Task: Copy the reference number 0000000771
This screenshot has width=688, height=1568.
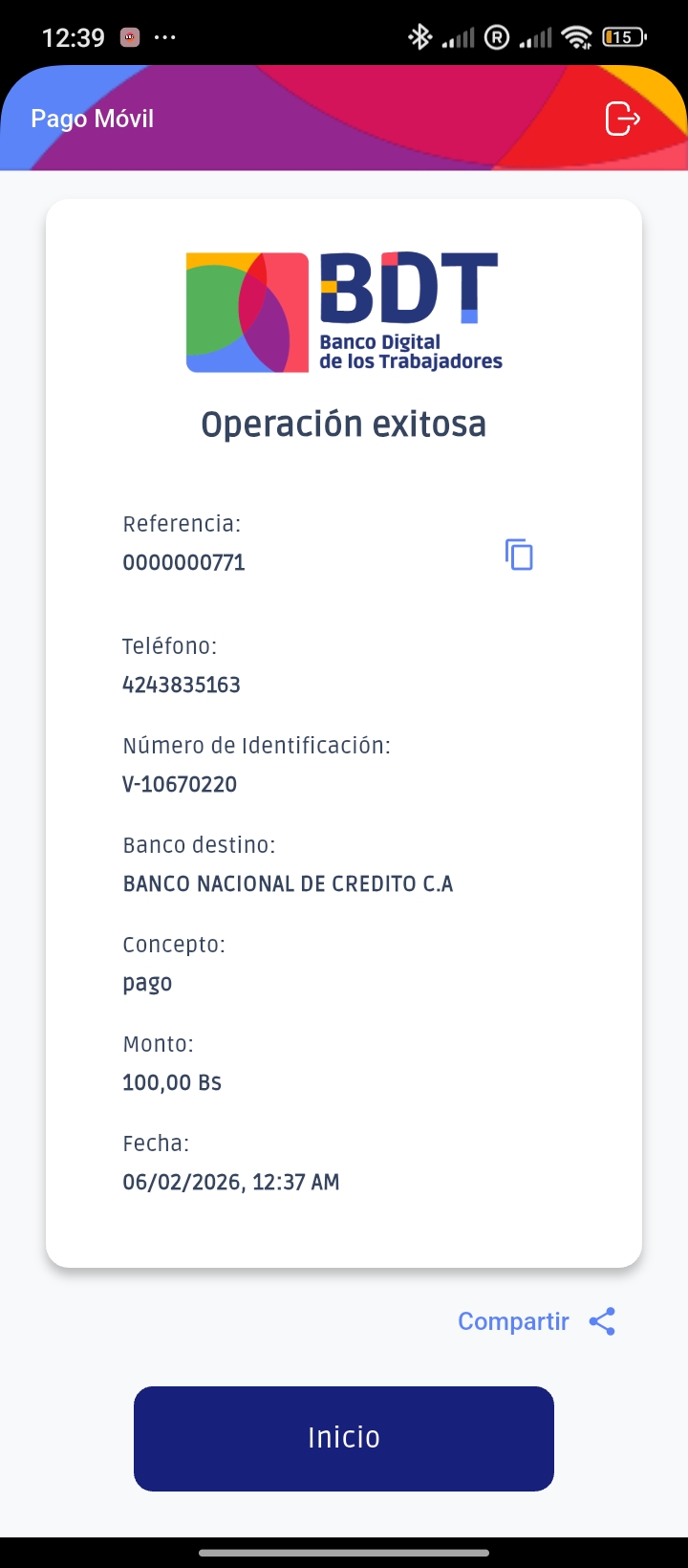Action: pos(519,555)
